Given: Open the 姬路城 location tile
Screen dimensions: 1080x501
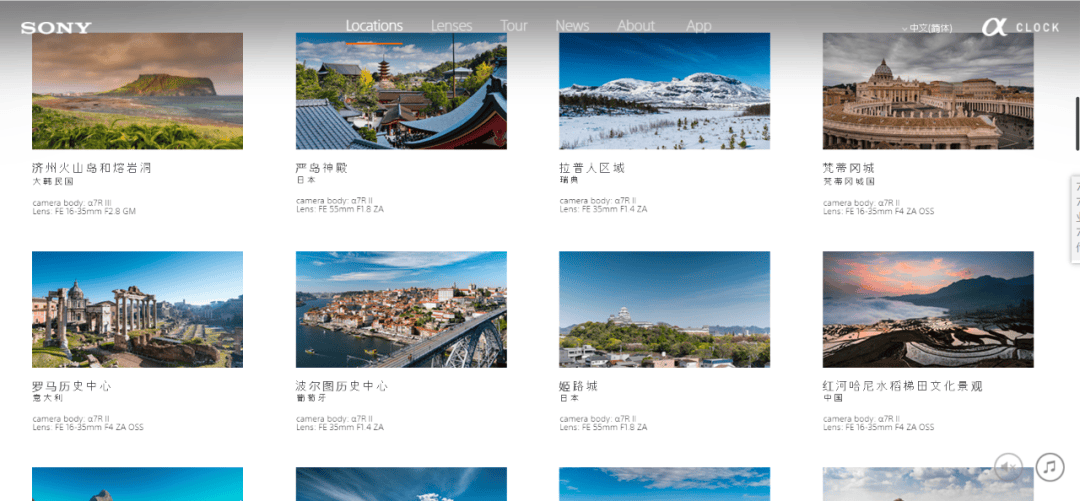Looking at the screenshot, I should (x=664, y=309).
